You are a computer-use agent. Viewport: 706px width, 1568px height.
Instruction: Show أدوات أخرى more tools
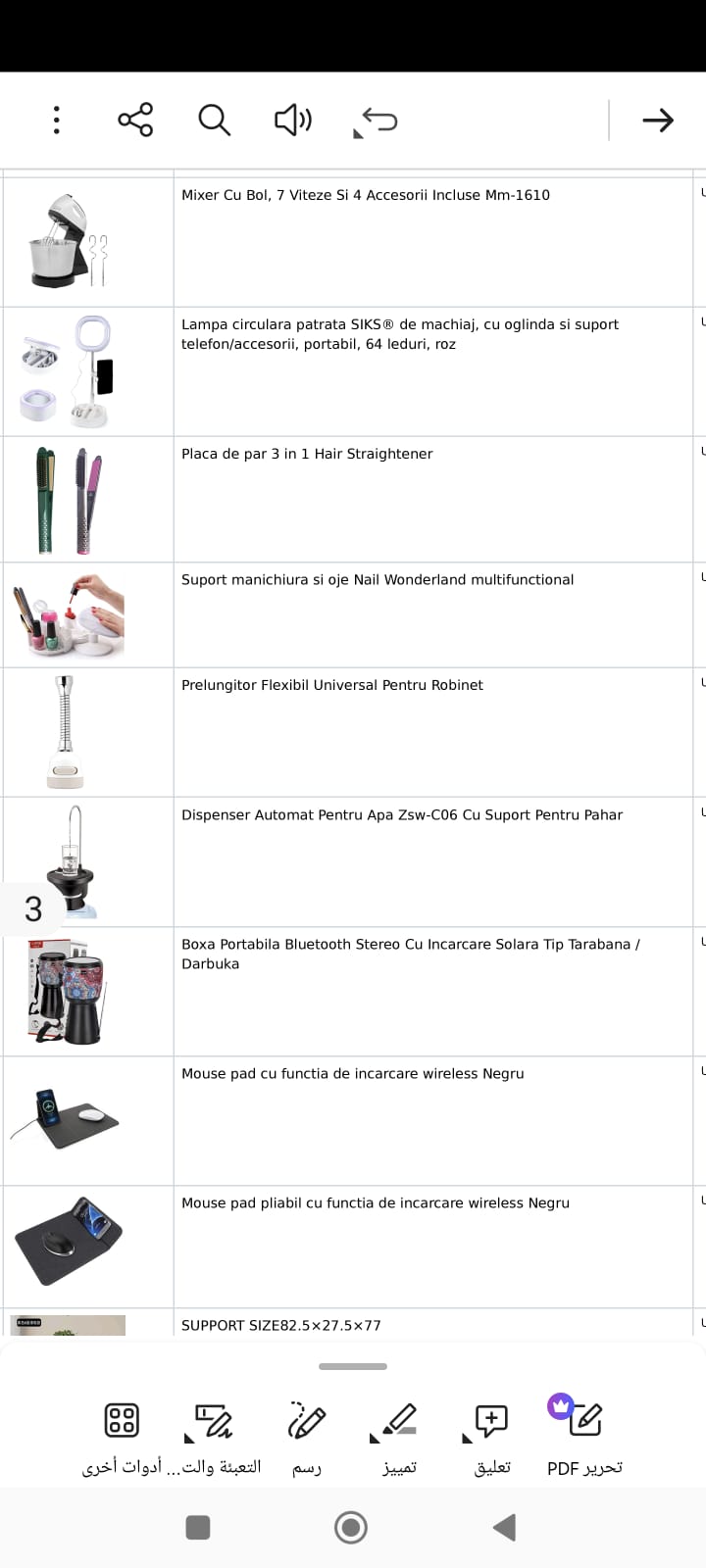click(122, 1435)
